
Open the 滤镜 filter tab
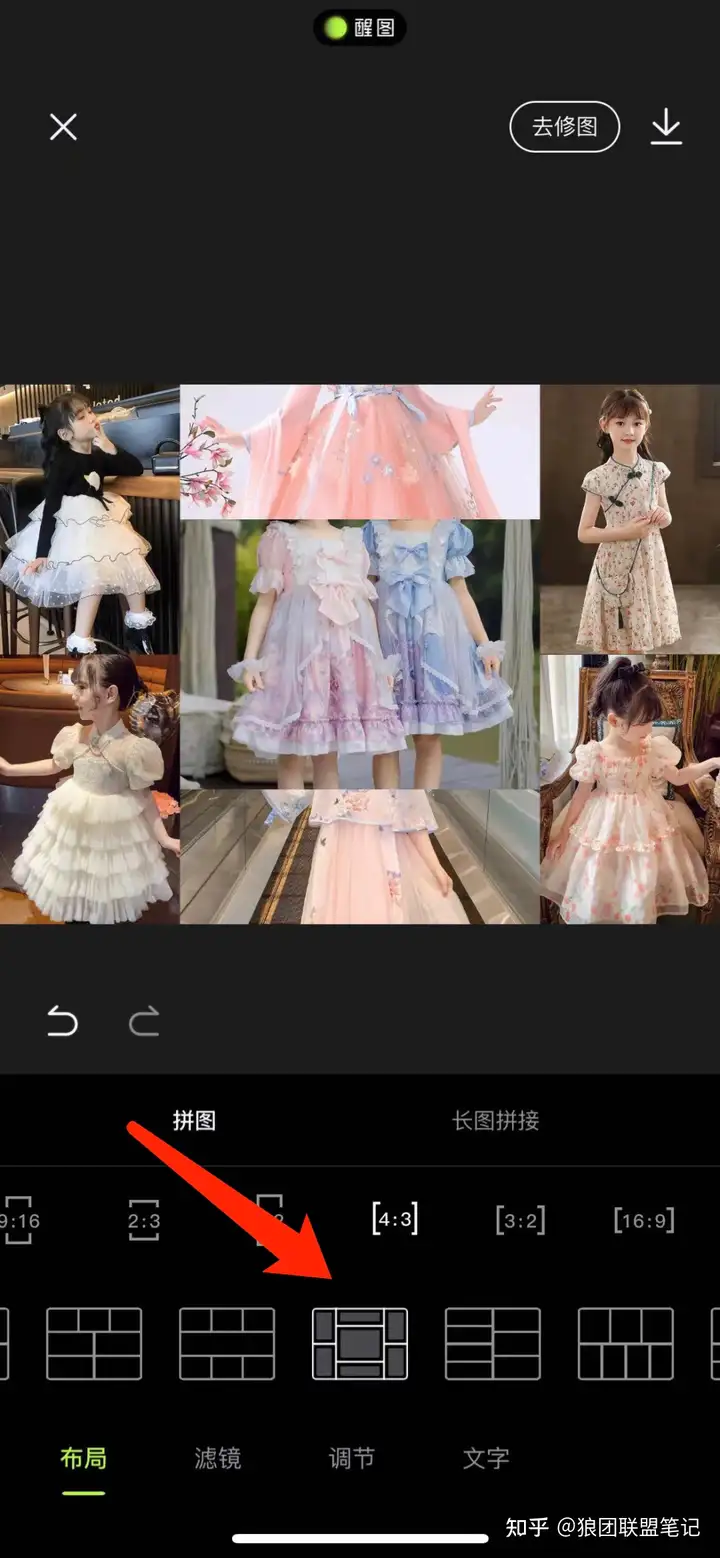click(217, 1458)
